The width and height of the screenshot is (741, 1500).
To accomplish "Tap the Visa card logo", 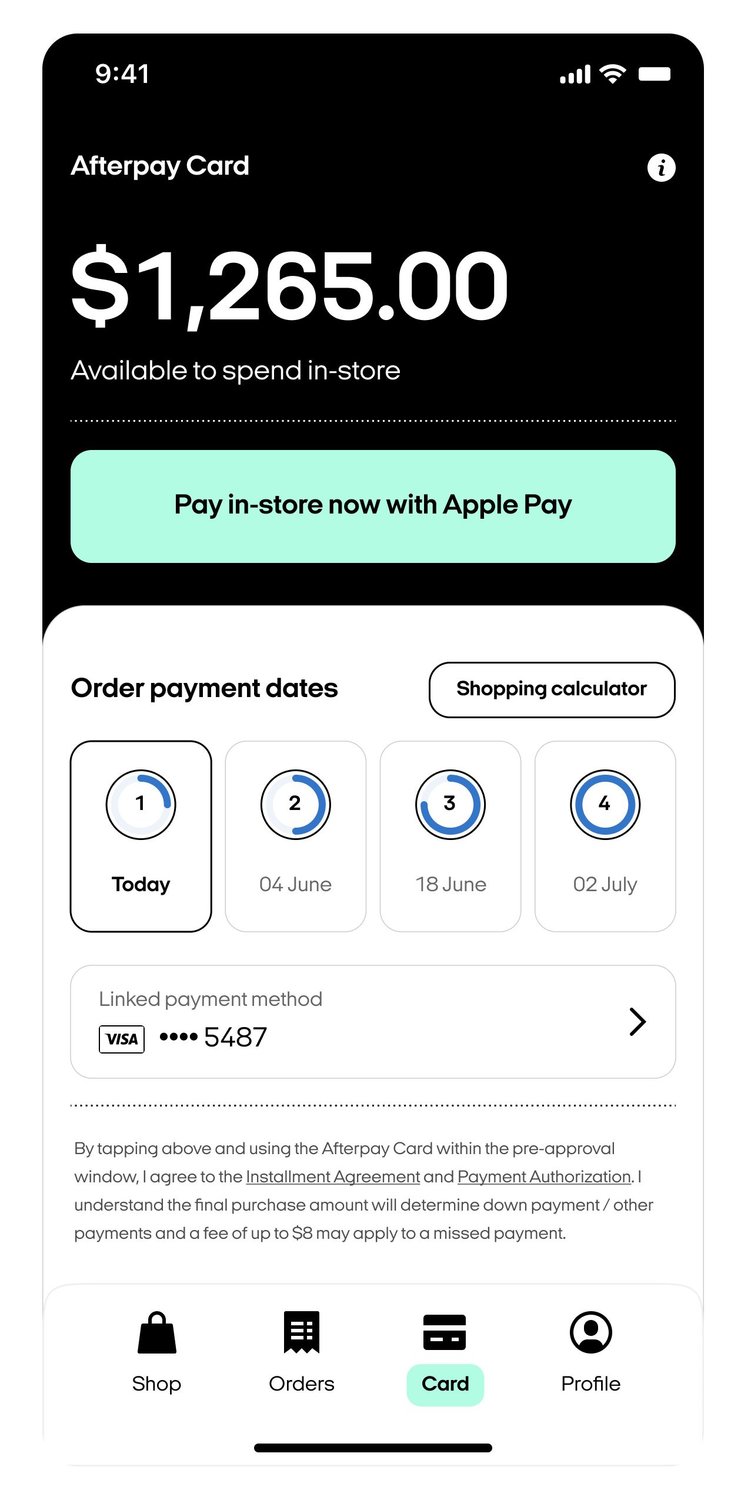I will click(121, 1039).
